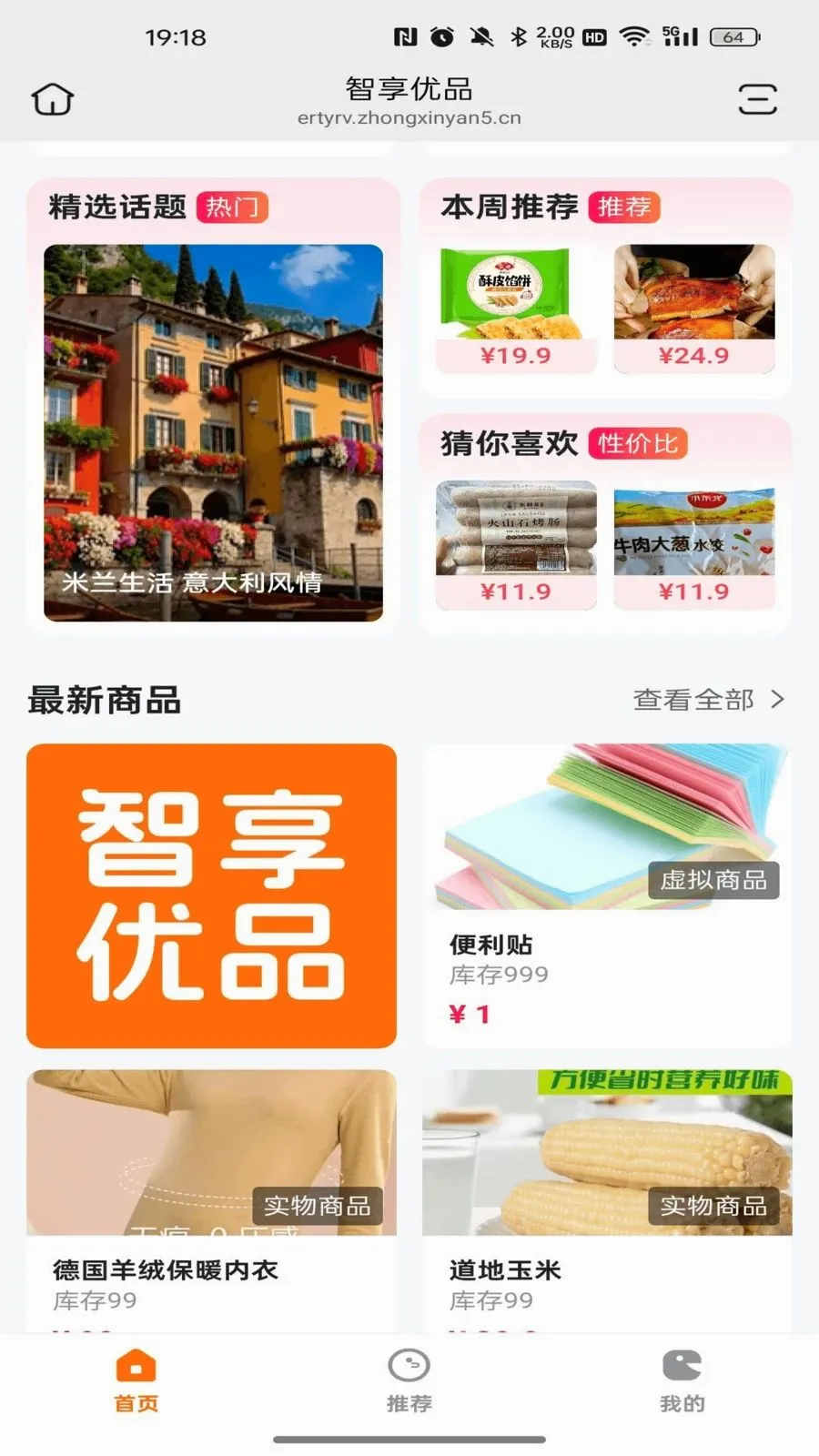
Task: Open the 德国羊绒保暖内衣 product card
Action: [211, 1201]
